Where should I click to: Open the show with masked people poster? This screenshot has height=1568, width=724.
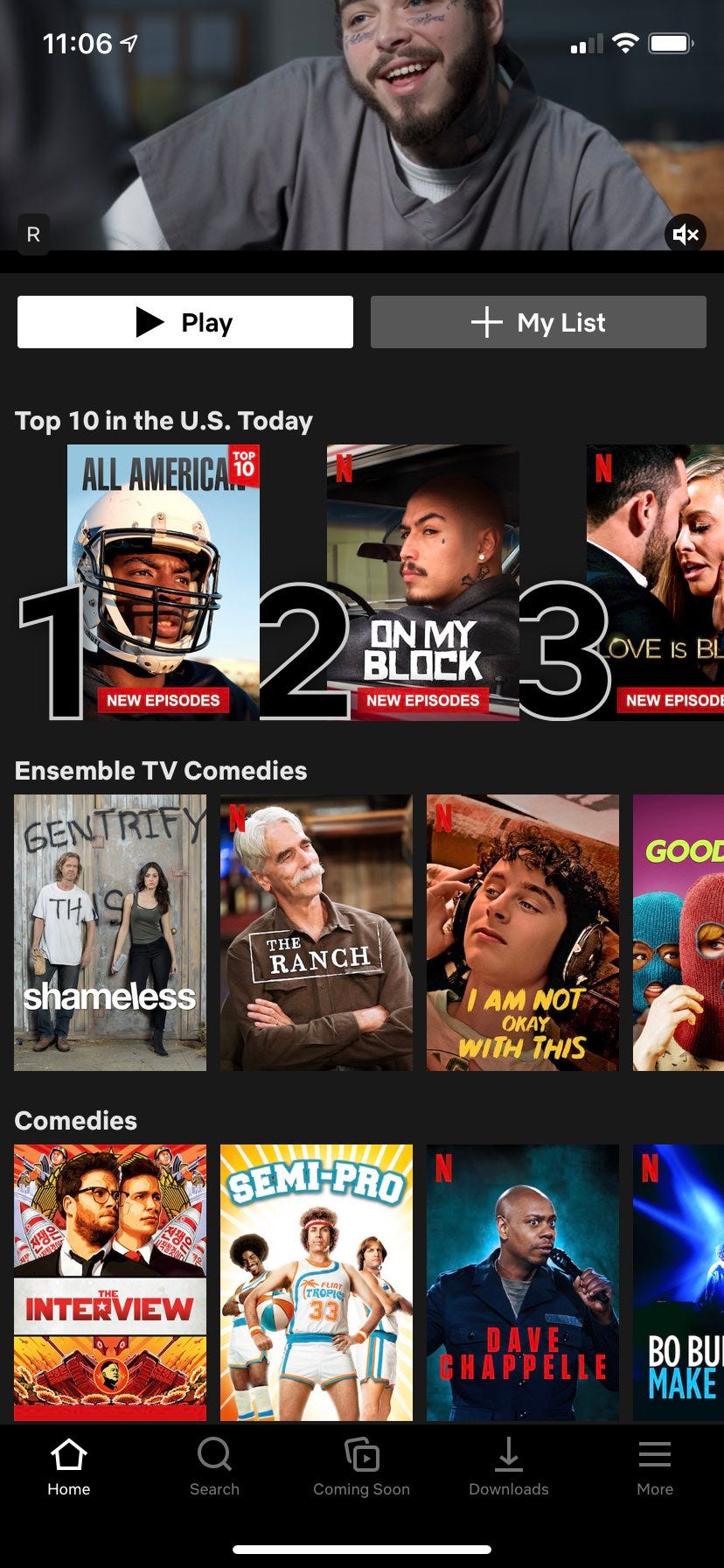point(679,932)
